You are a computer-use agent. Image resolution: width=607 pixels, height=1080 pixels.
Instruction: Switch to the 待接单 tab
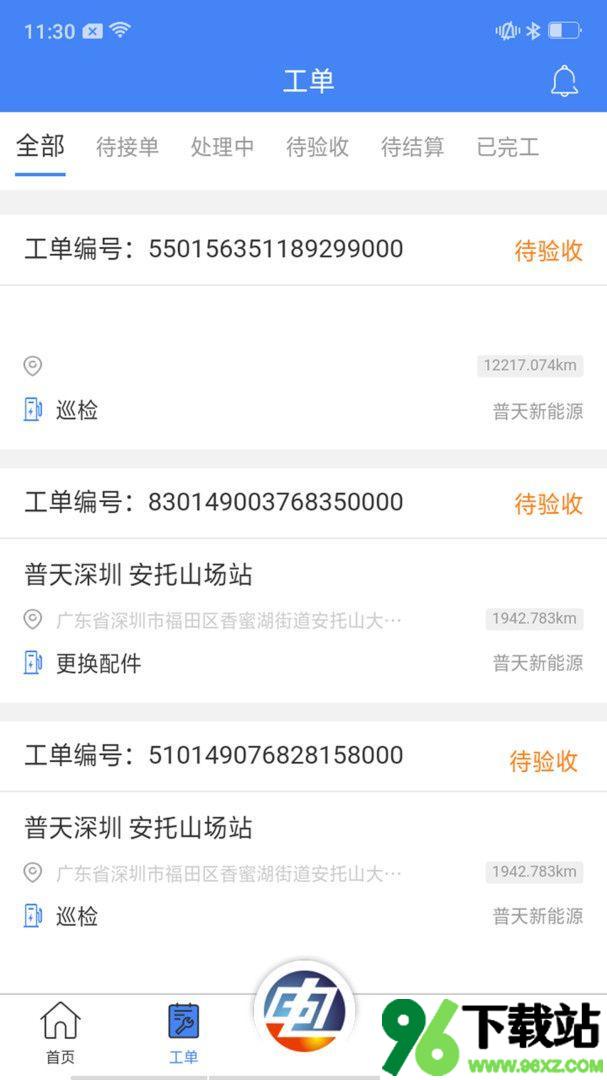coord(127,147)
